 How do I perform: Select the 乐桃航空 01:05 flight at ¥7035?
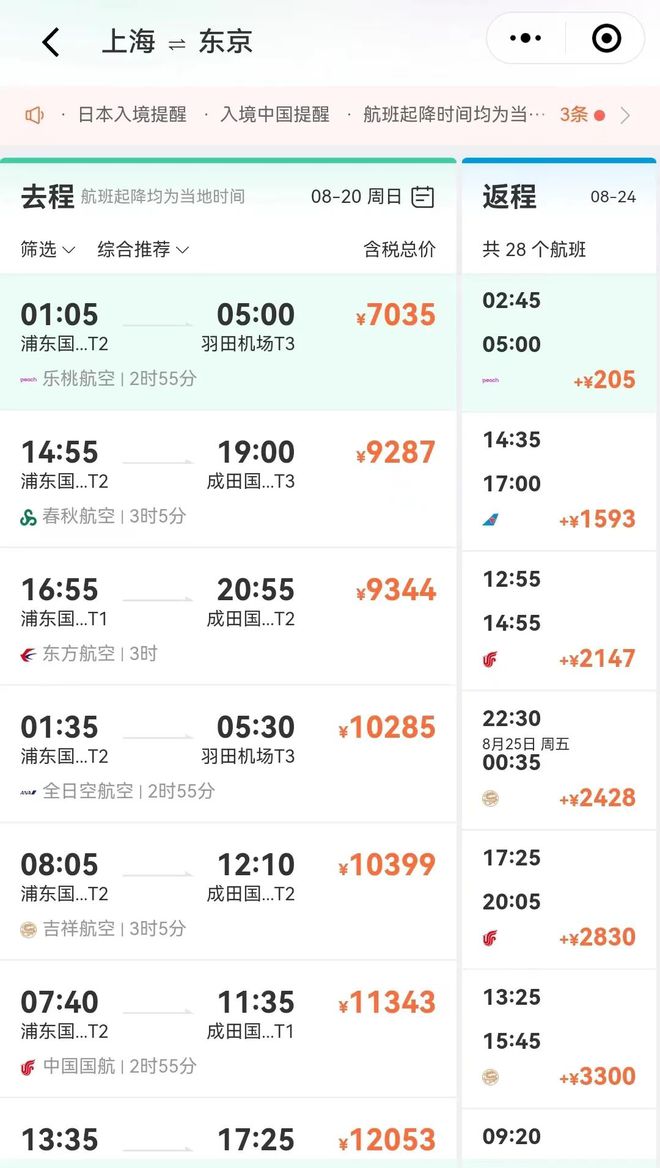tap(228, 342)
